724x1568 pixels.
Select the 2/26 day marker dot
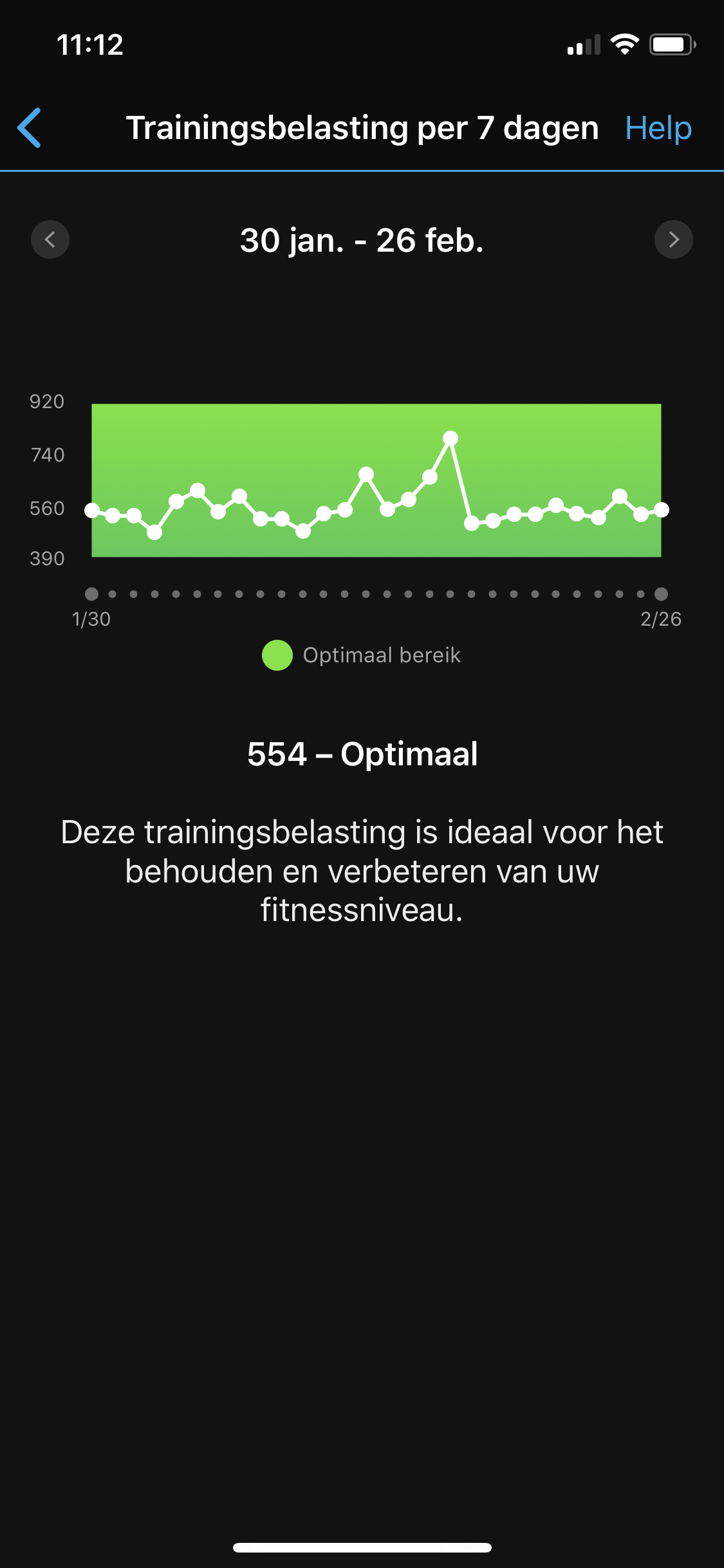[x=661, y=594]
